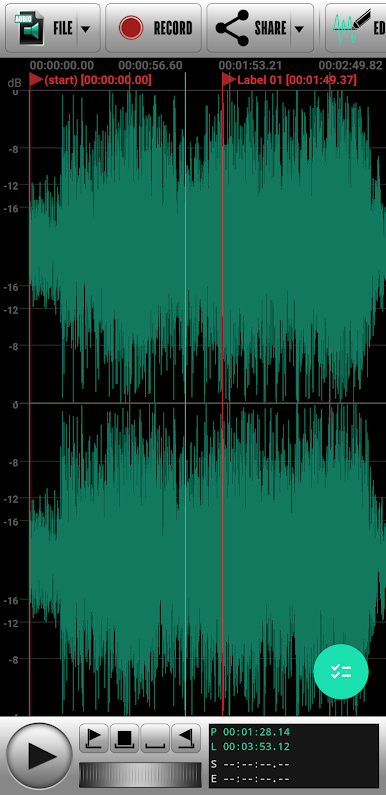Select the Label 01 marker flag

tap(228, 80)
